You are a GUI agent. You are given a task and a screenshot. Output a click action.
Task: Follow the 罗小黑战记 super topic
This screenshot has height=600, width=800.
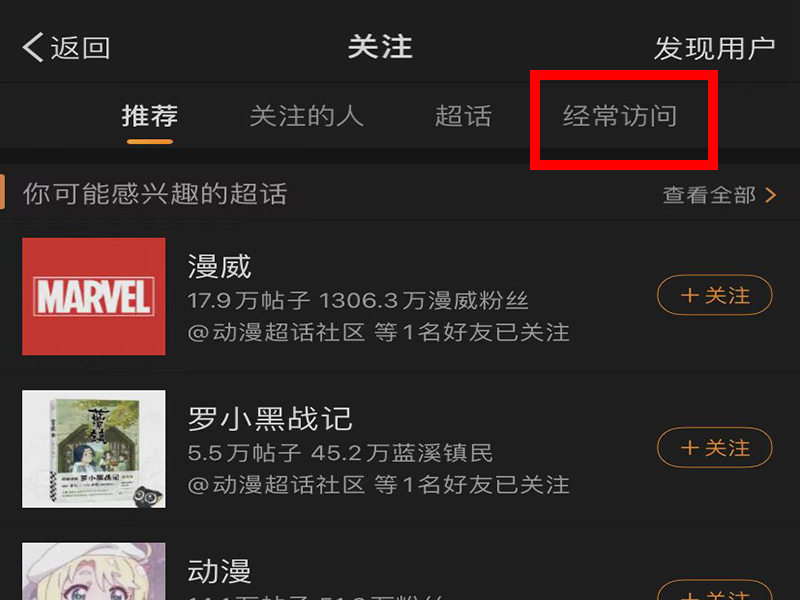pyautogui.click(x=714, y=448)
